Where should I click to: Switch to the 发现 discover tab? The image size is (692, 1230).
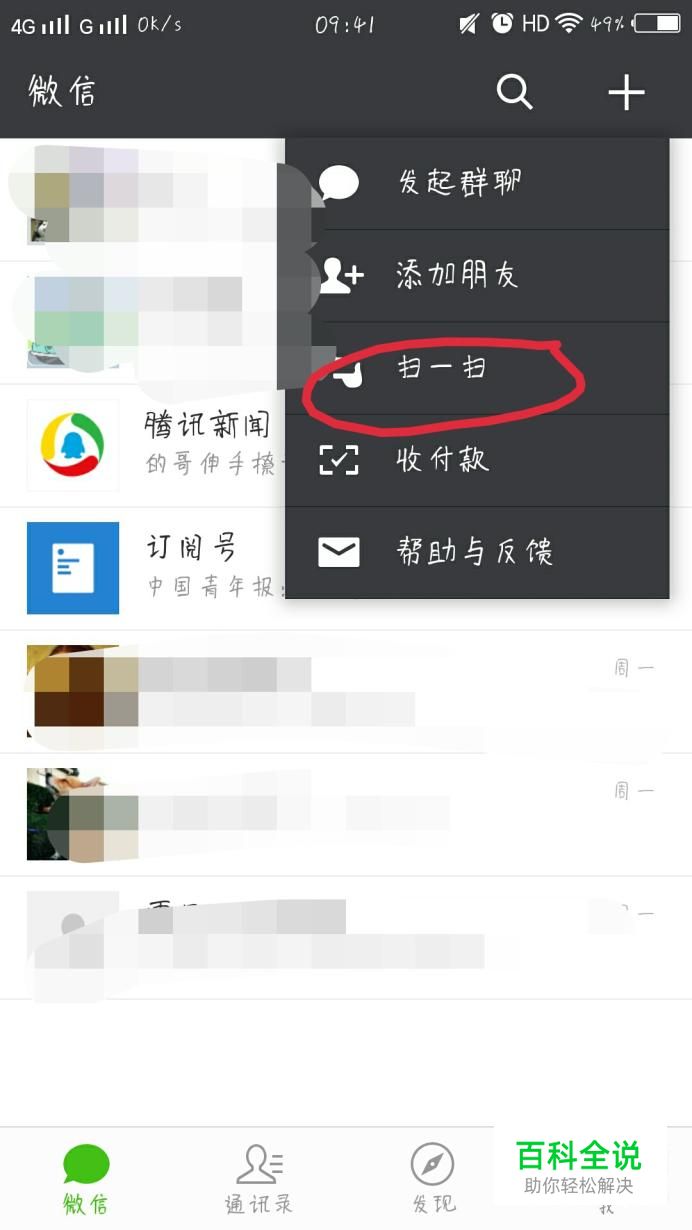(x=432, y=1179)
